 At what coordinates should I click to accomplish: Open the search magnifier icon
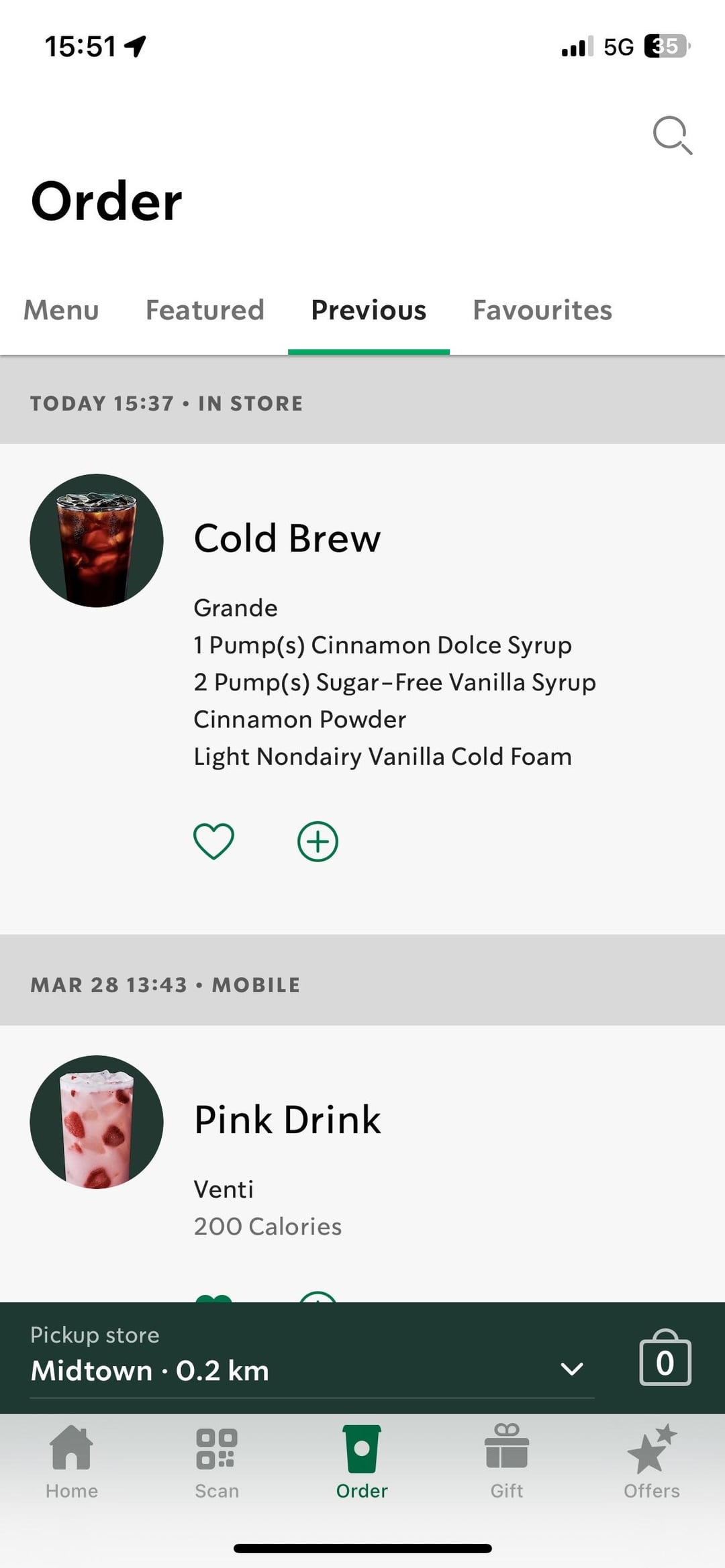[x=672, y=136]
